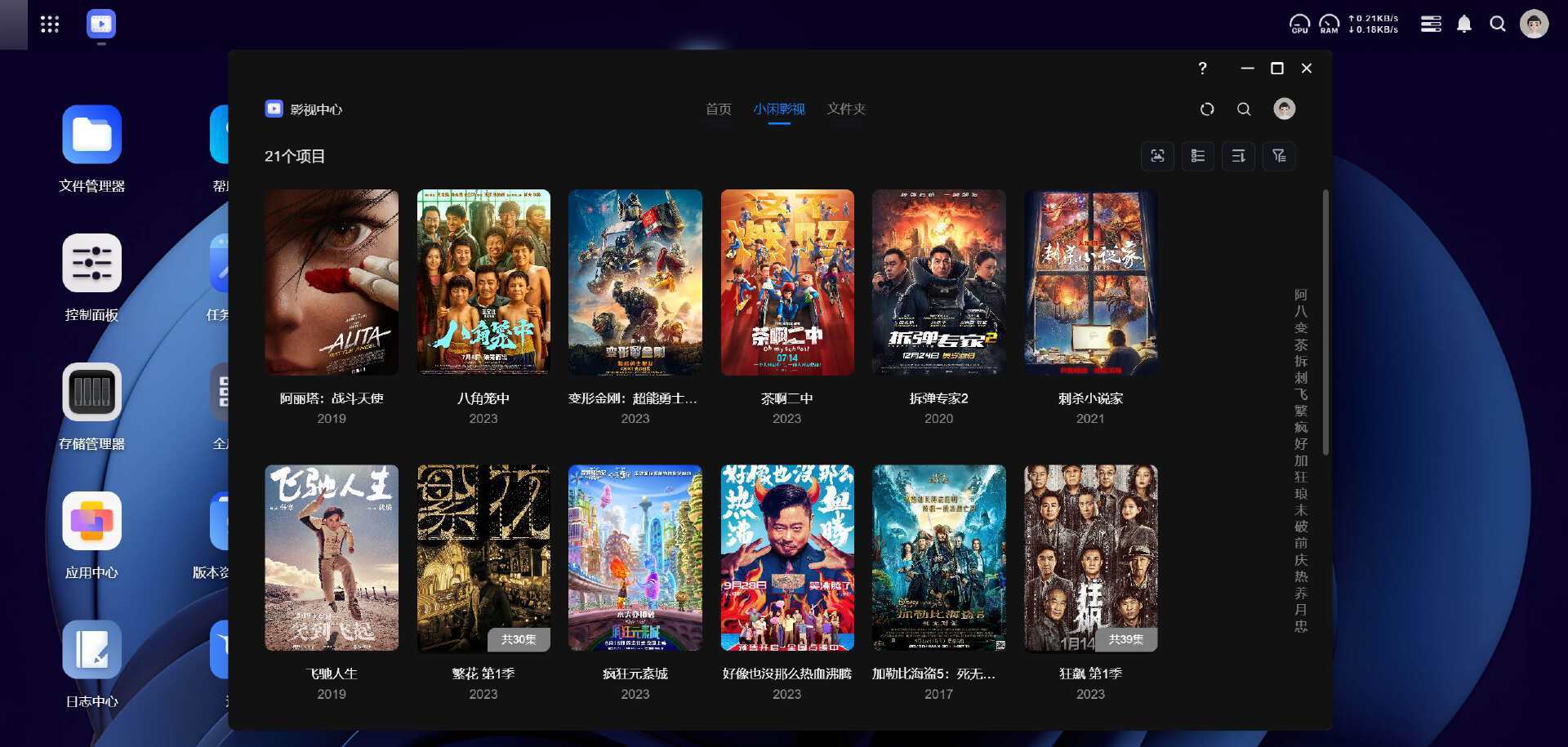This screenshot has height=747, width=1568.
Task: Open 繁花 第1季 series
Action: pyautogui.click(x=483, y=558)
